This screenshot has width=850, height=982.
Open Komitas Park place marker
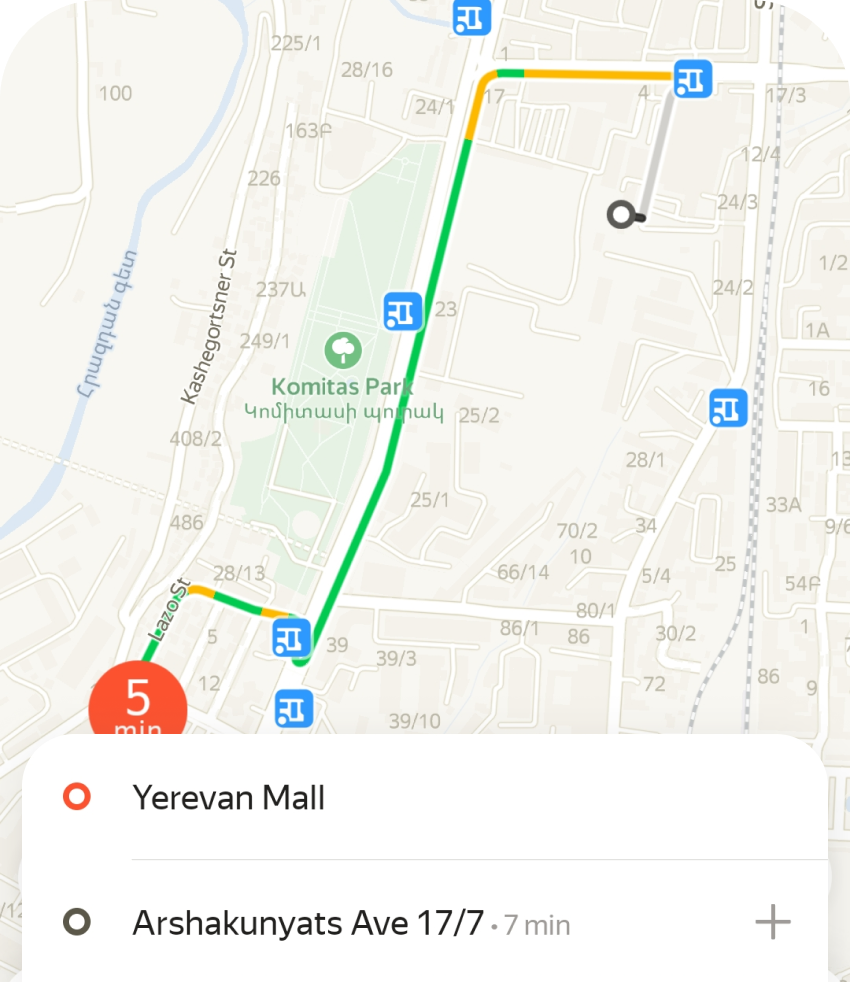343,350
